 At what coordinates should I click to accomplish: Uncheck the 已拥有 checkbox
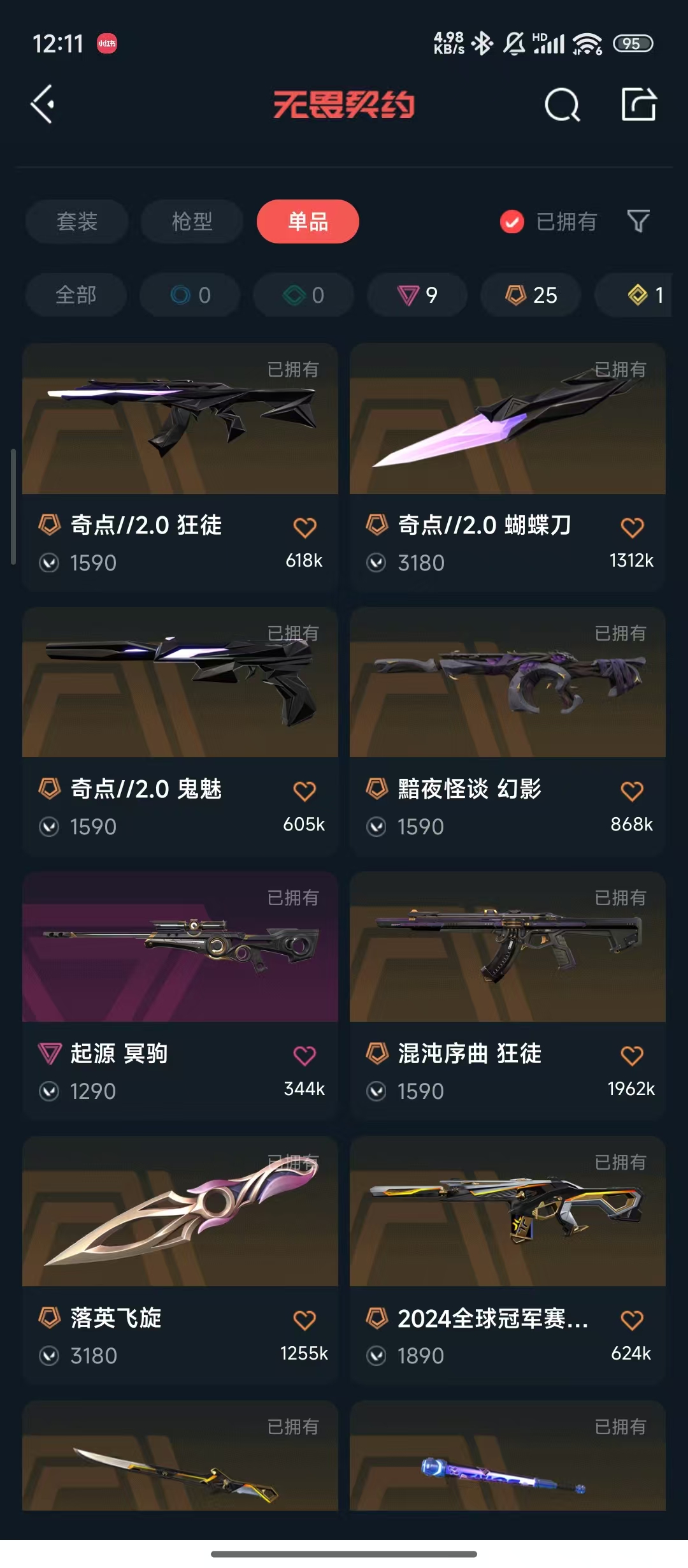coord(512,222)
